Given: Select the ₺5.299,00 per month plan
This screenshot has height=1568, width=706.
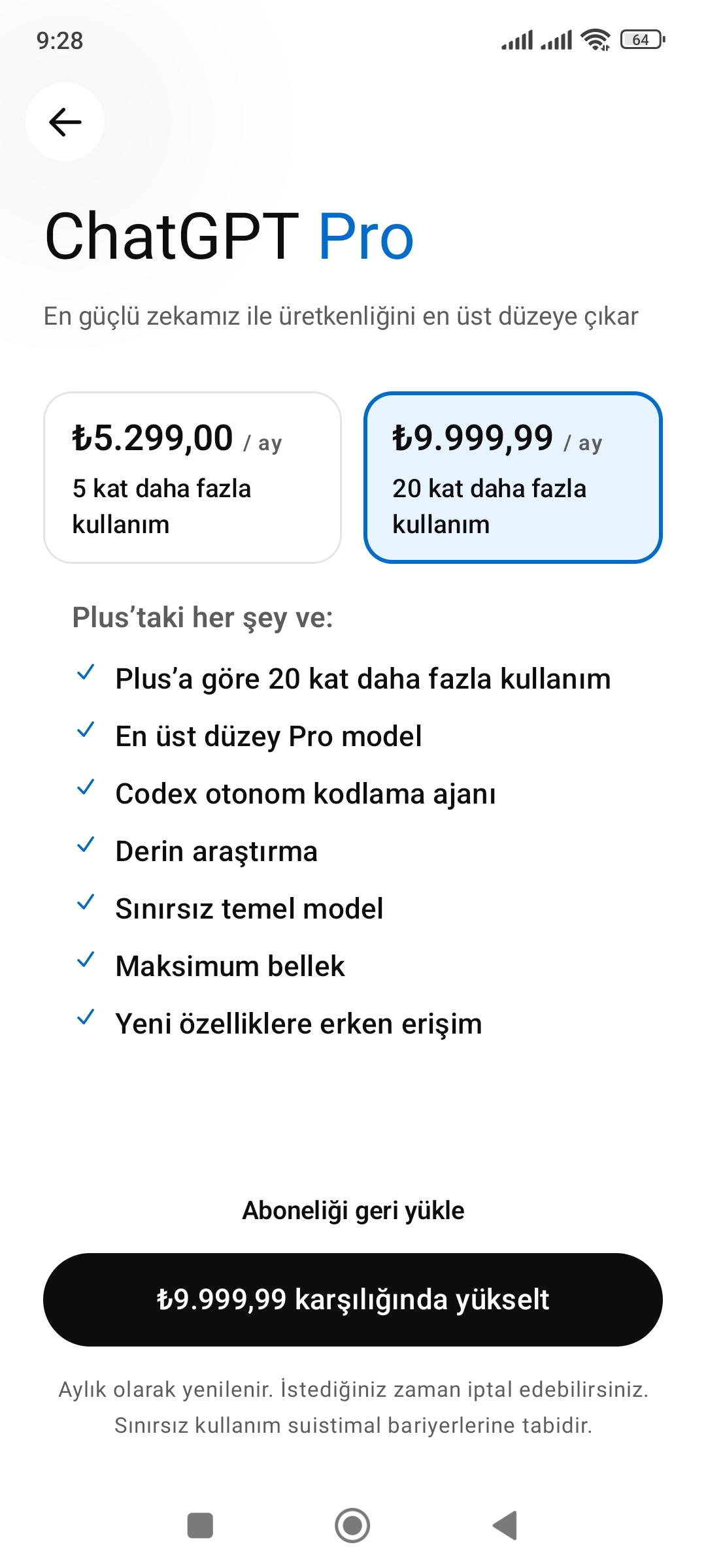Looking at the screenshot, I should point(192,477).
